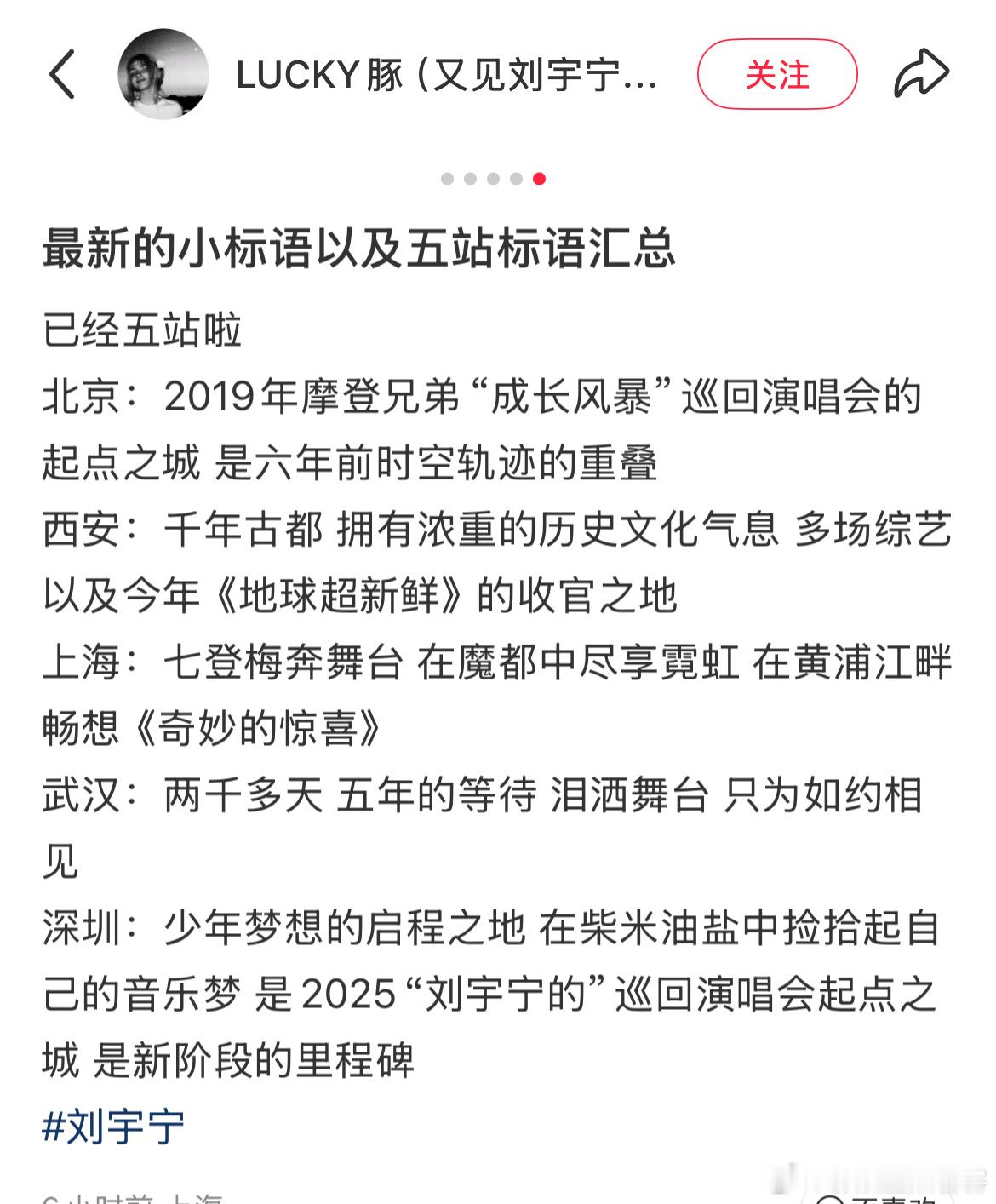Select the third carousel page dot
The width and height of the screenshot is (996, 1204).
pos(491,179)
